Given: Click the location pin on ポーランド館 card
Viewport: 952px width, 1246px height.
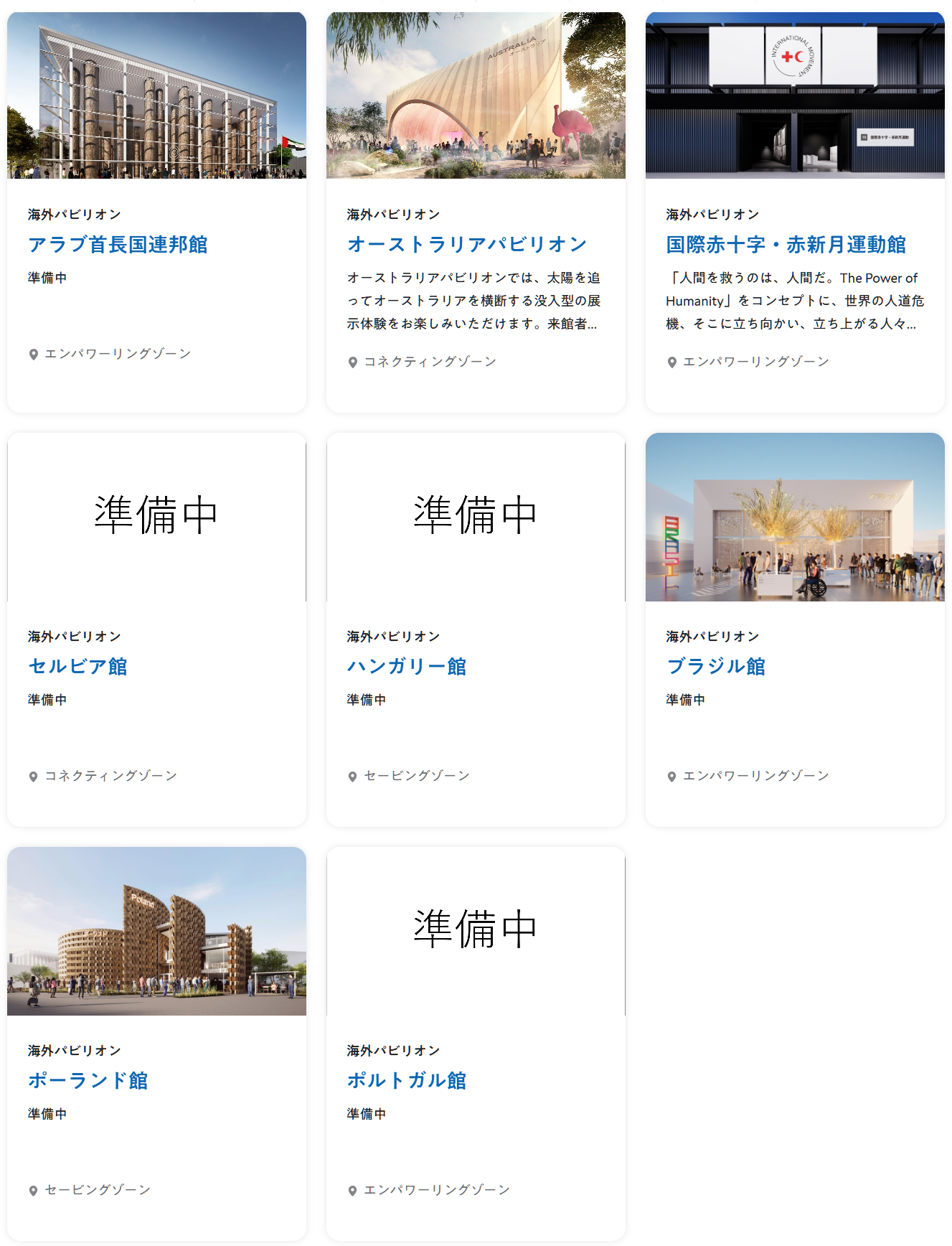Looking at the screenshot, I should 33,1189.
